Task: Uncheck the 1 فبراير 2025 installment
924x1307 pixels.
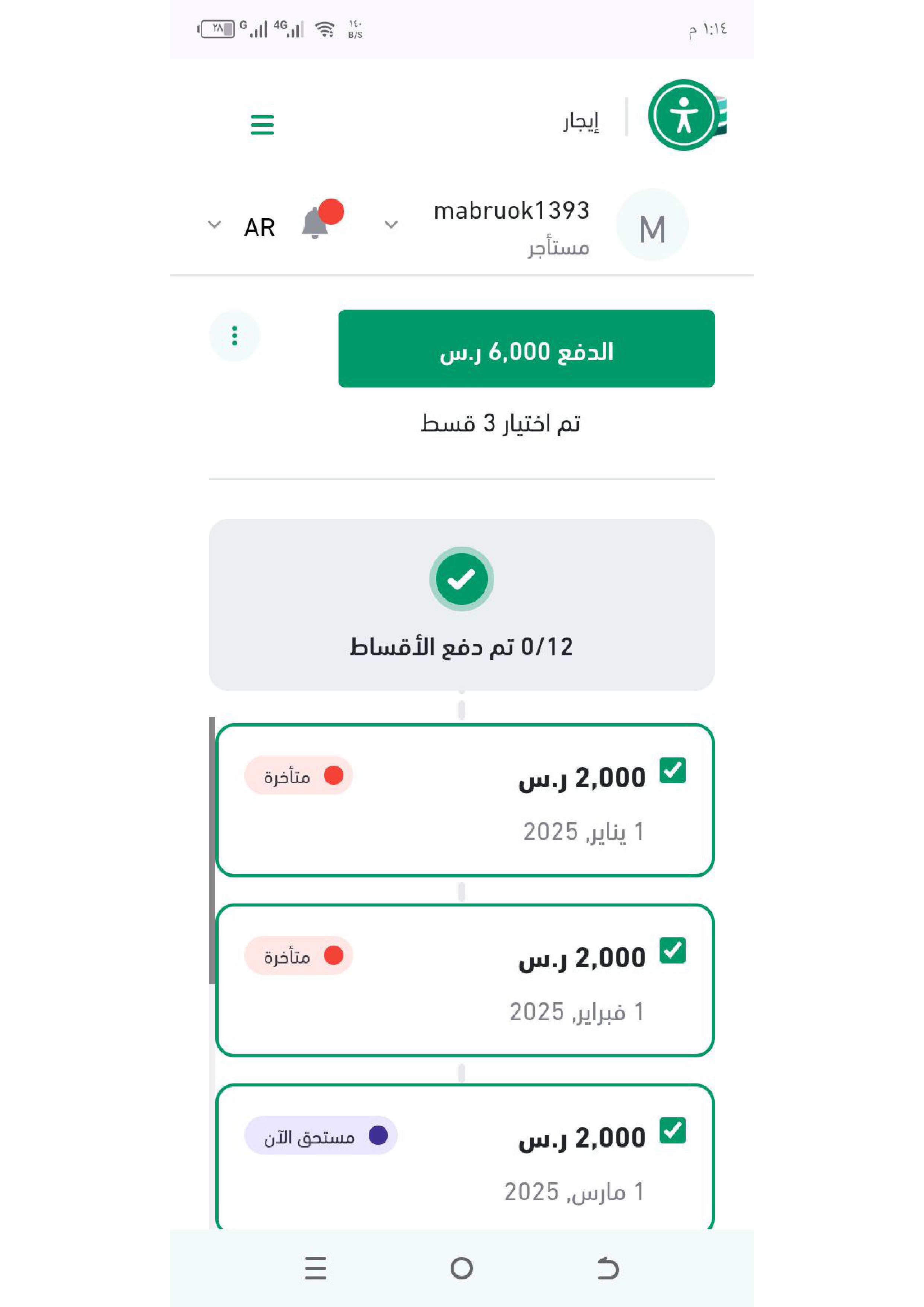Action: click(672, 951)
